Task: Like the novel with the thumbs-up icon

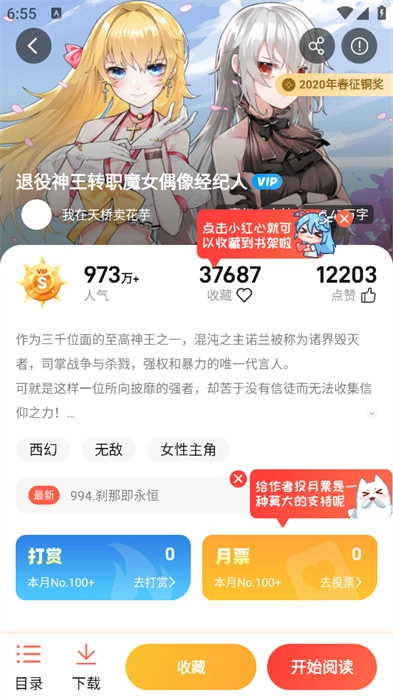Action: click(x=368, y=295)
